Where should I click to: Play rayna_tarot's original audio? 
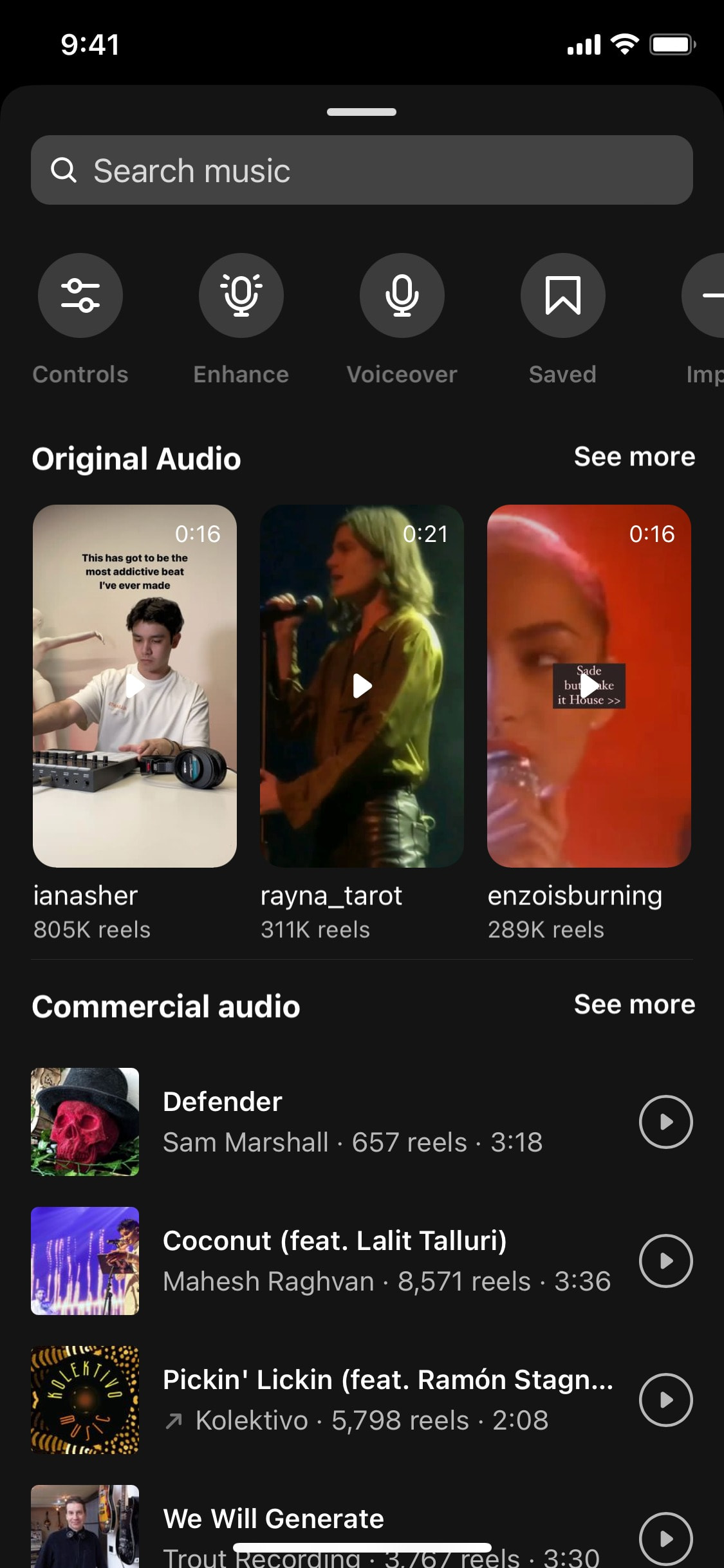point(362,686)
